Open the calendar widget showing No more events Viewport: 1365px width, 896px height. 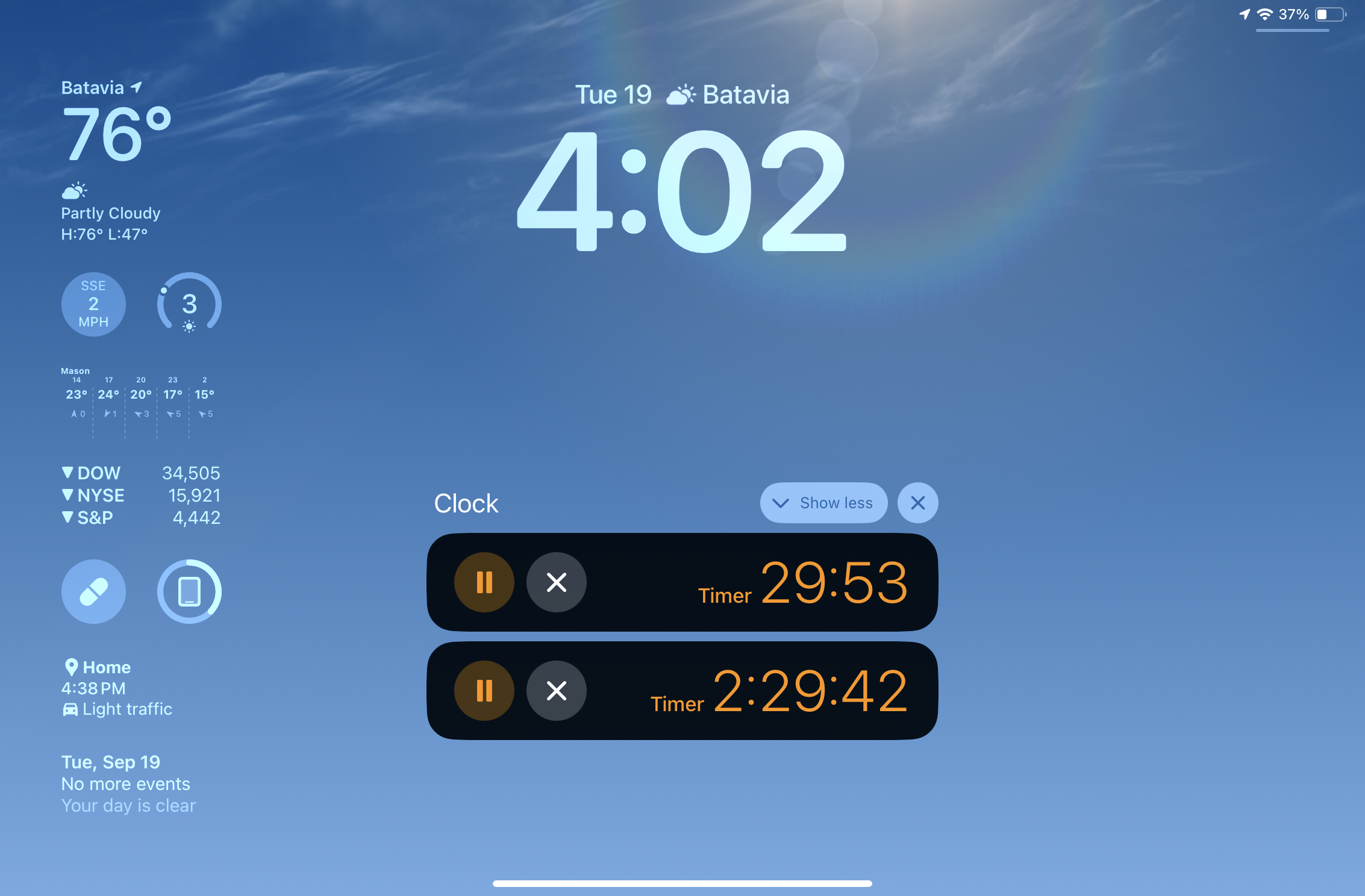coord(128,784)
